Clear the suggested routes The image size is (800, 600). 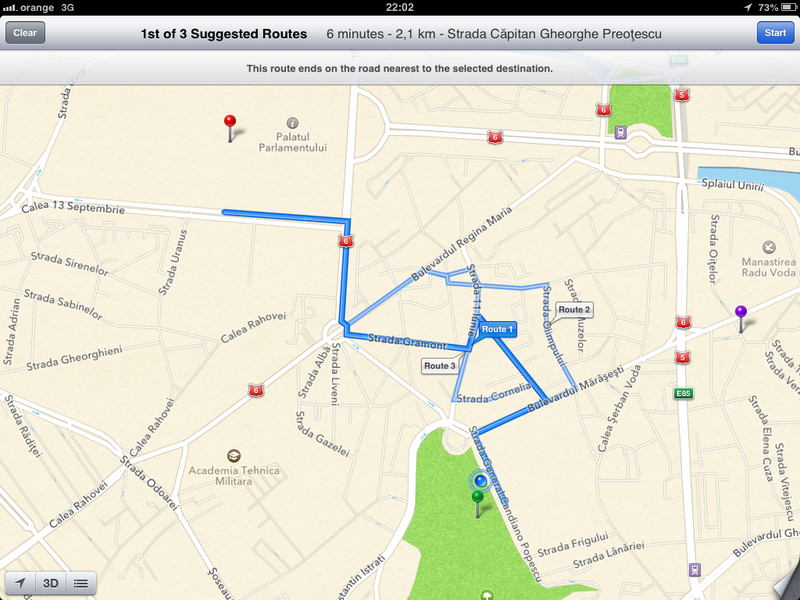tap(25, 33)
